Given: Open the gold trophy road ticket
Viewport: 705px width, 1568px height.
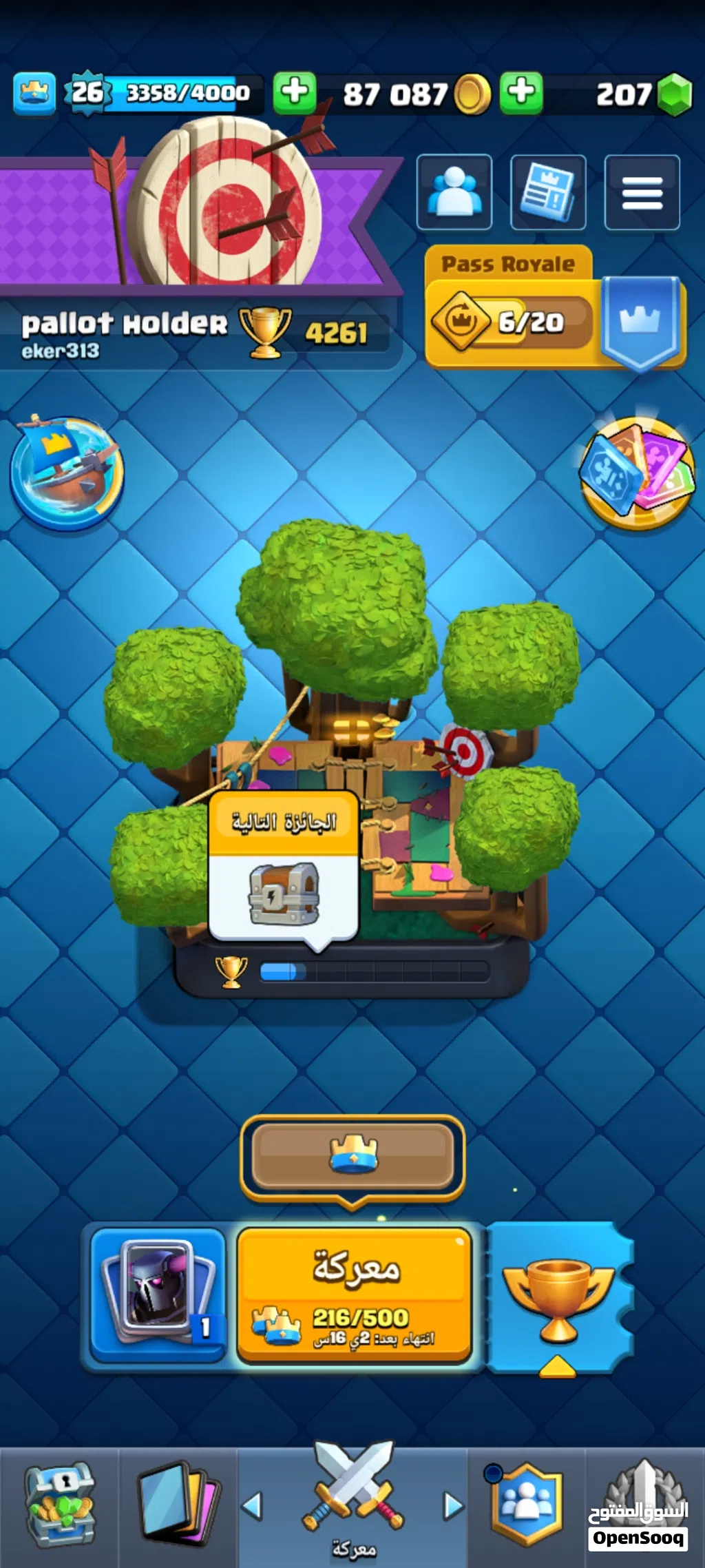Looking at the screenshot, I should (558, 1298).
